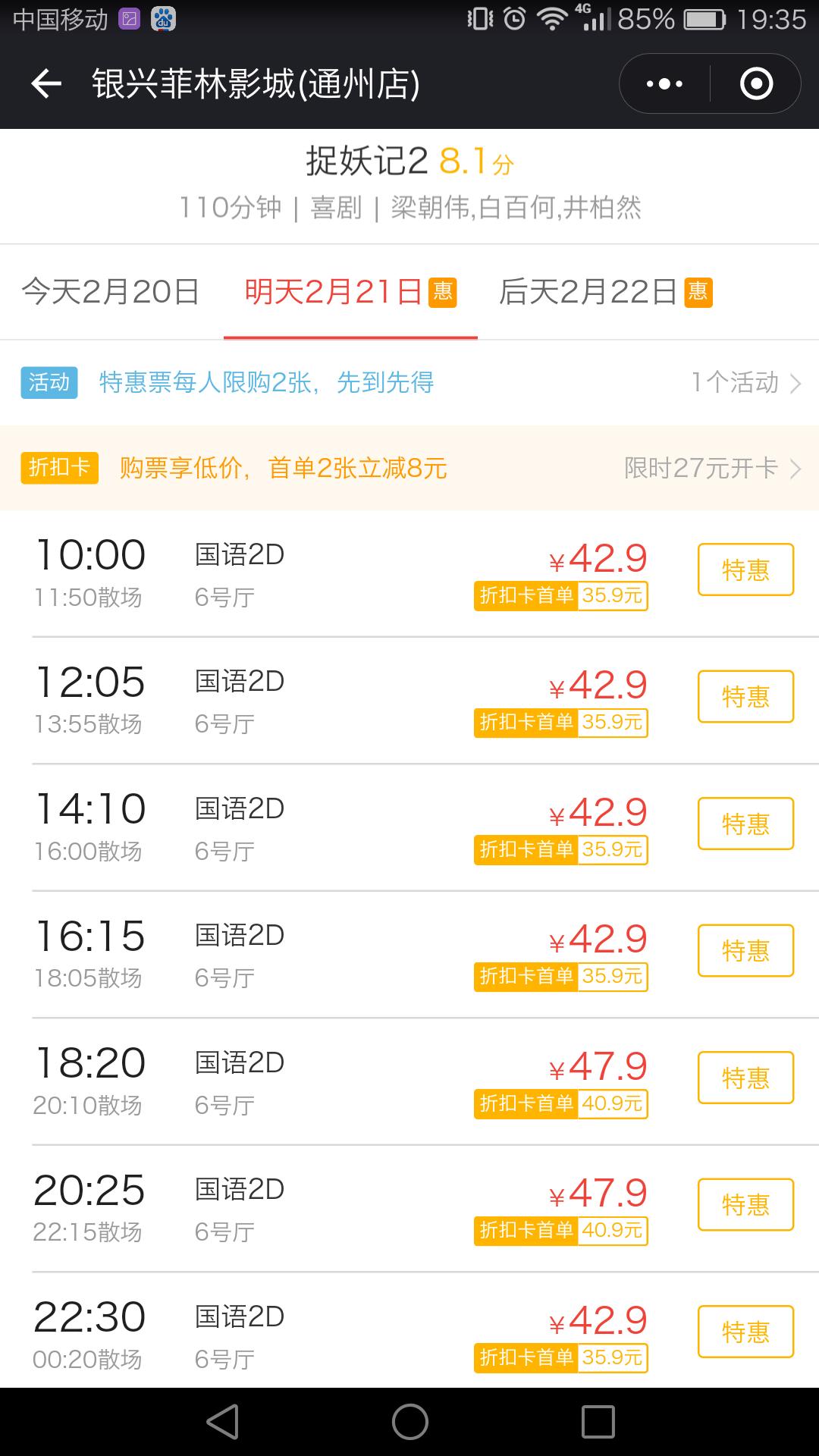Tap the 活动 activity badge icon
Image resolution: width=819 pixels, height=1456 pixels.
point(49,384)
